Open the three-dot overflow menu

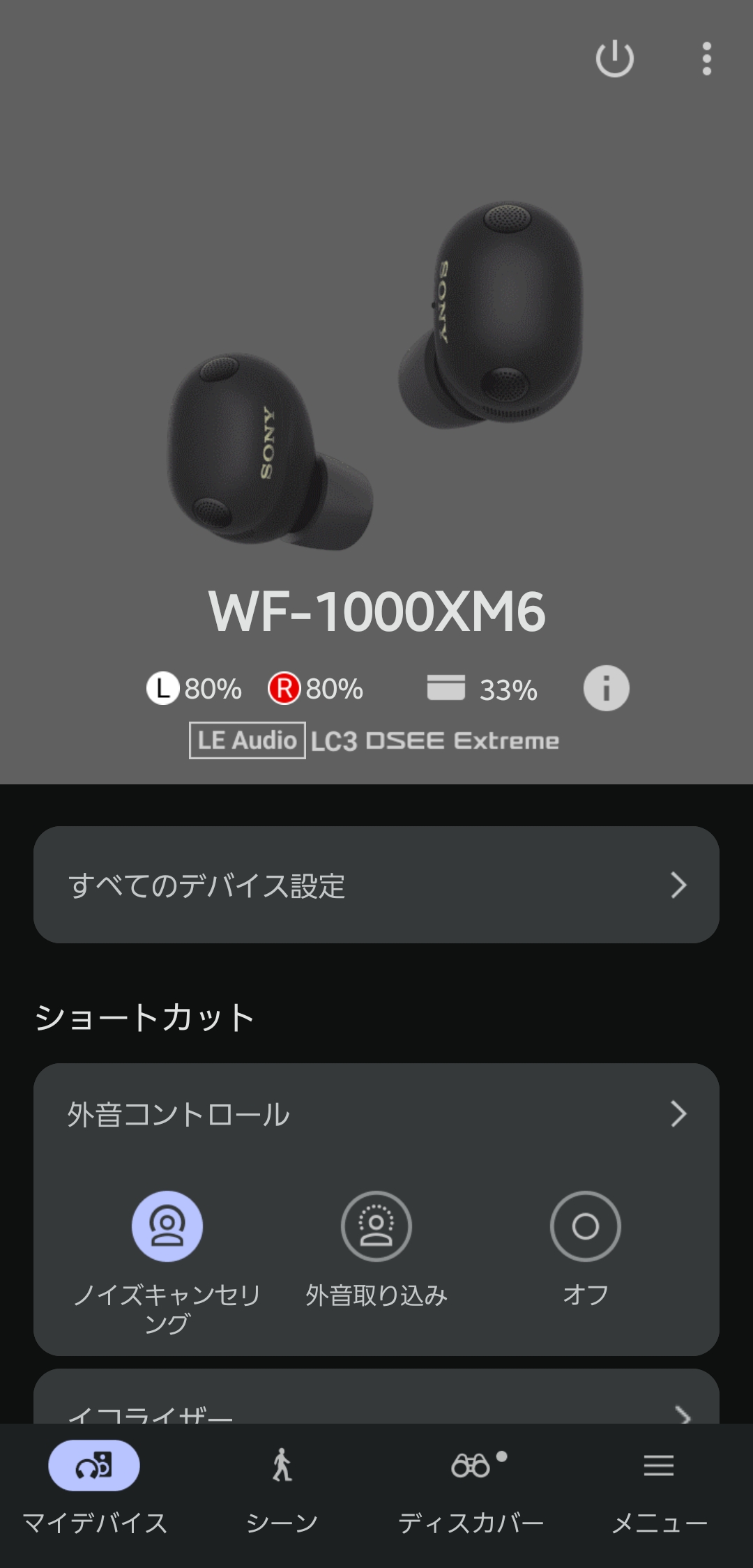(706, 59)
